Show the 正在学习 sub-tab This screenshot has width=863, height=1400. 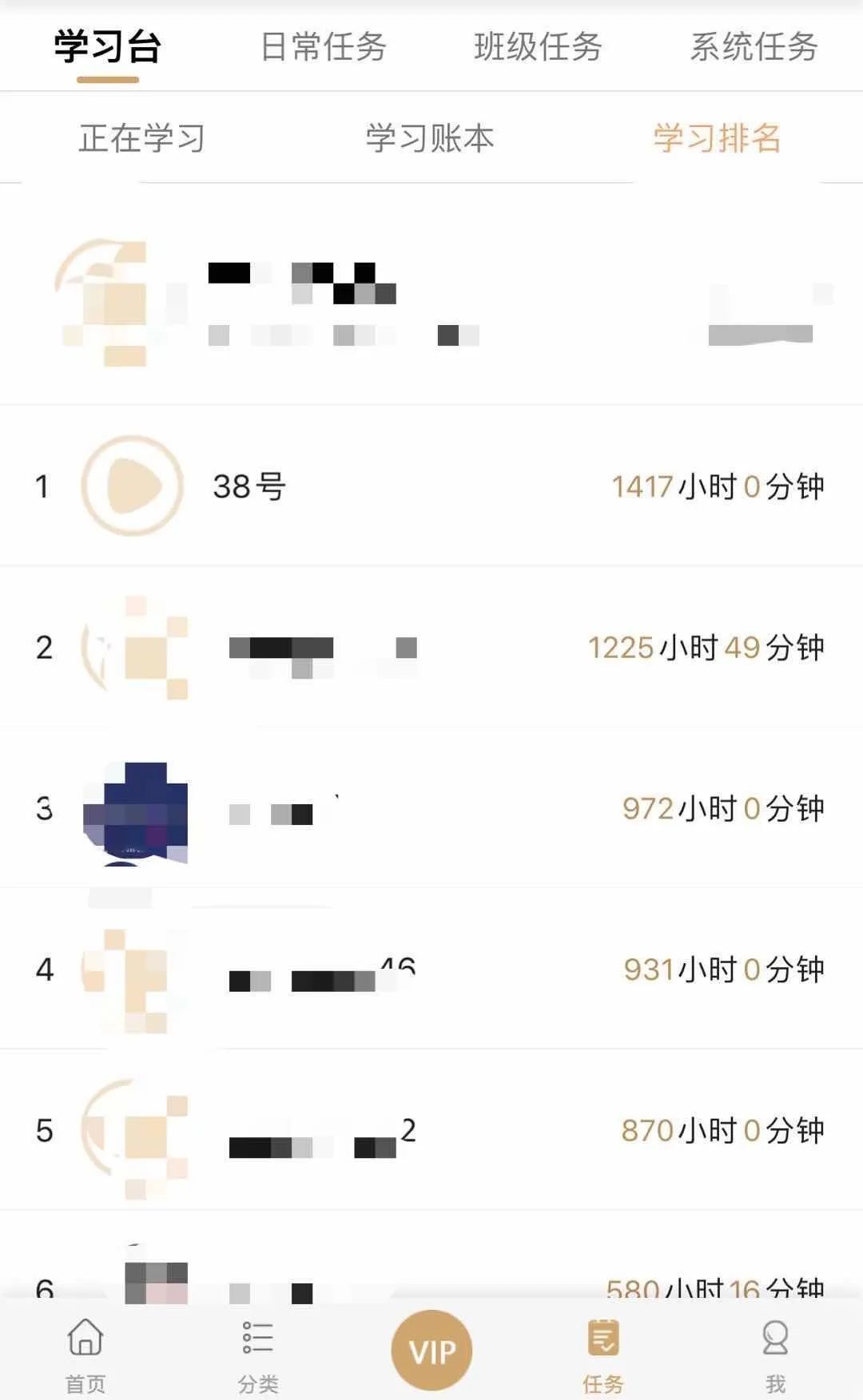142,138
